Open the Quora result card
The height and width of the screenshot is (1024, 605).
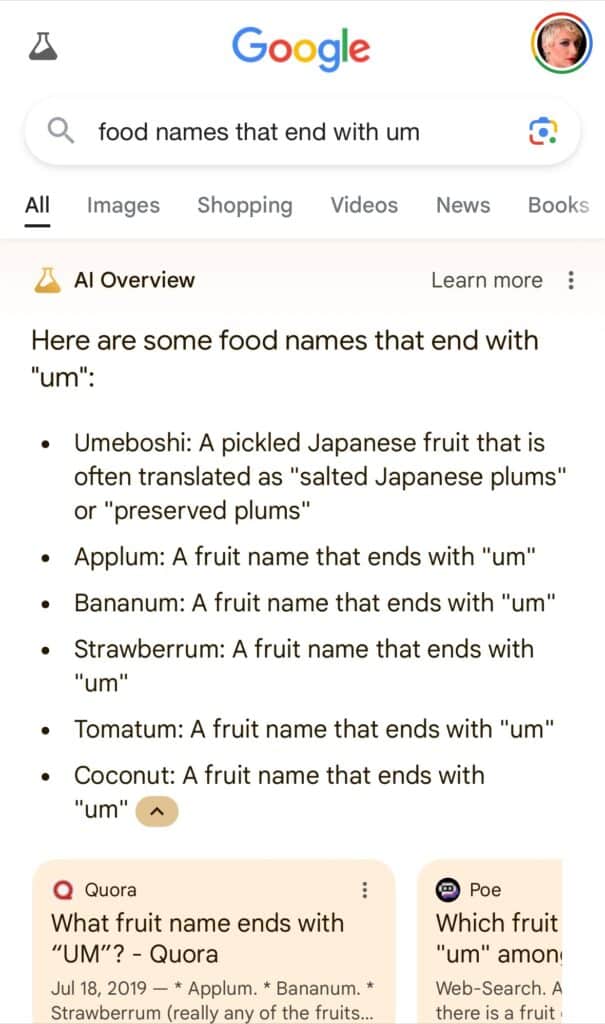pyautogui.click(x=214, y=942)
